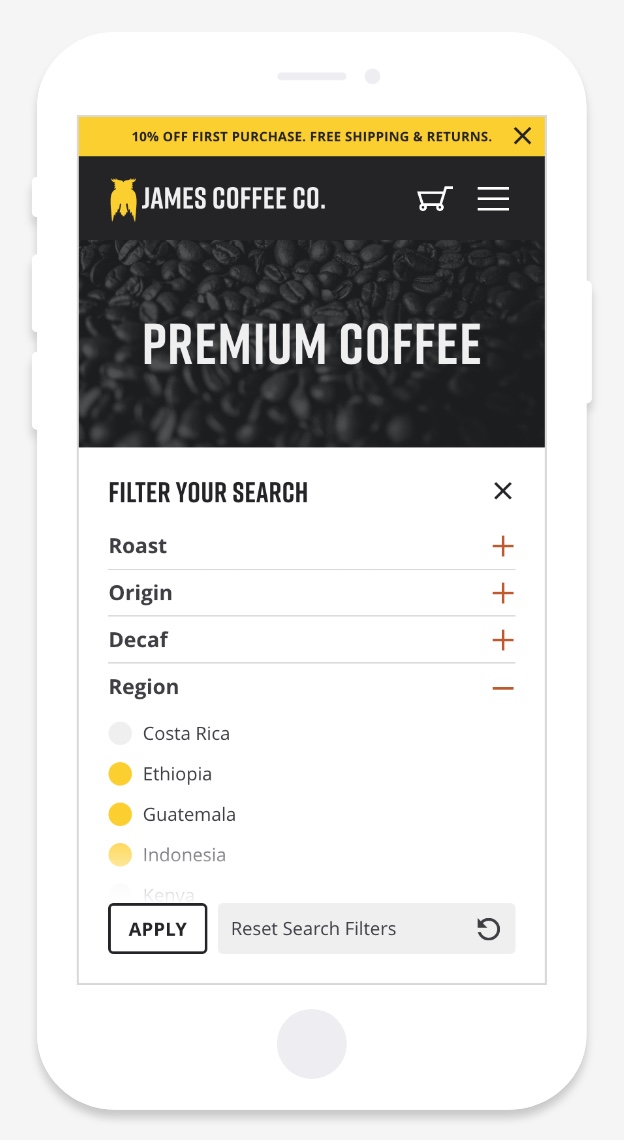Close the Filter Your Search panel
This screenshot has height=1140, width=624.
[x=502, y=491]
